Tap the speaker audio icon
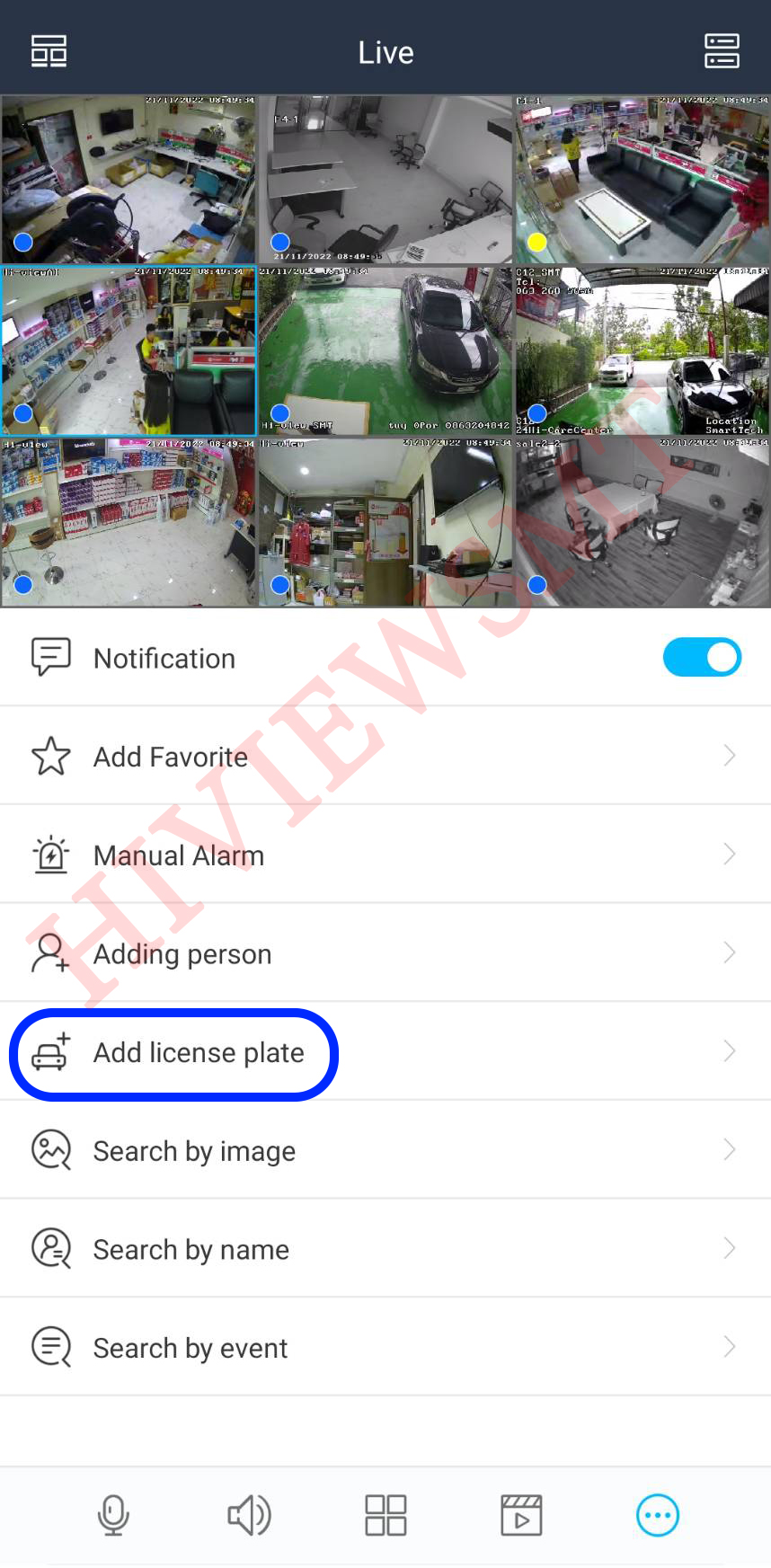Screen dimensions: 771x1568 tap(249, 1516)
